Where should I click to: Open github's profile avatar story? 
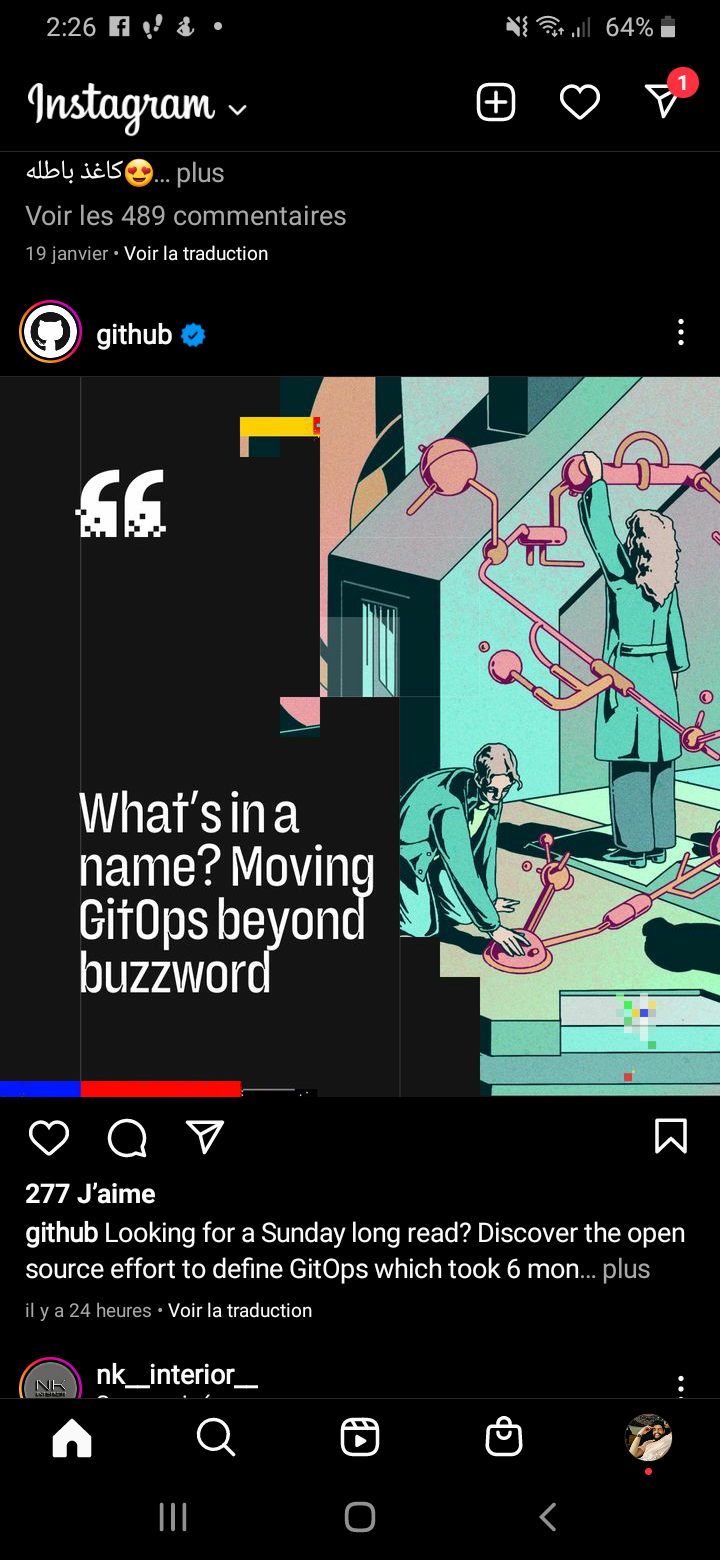pos(50,334)
